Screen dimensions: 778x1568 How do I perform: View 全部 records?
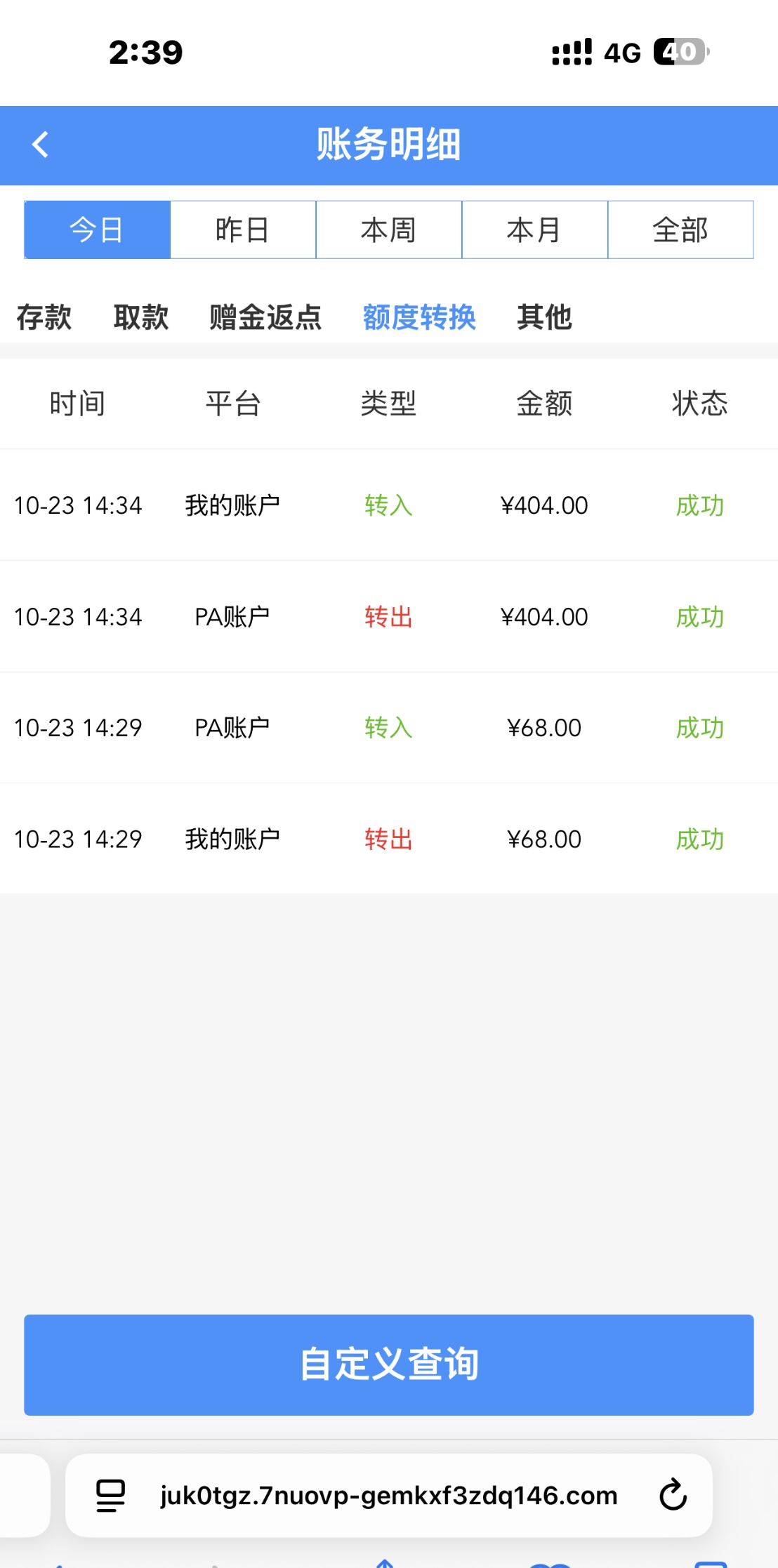(x=680, y=230)
